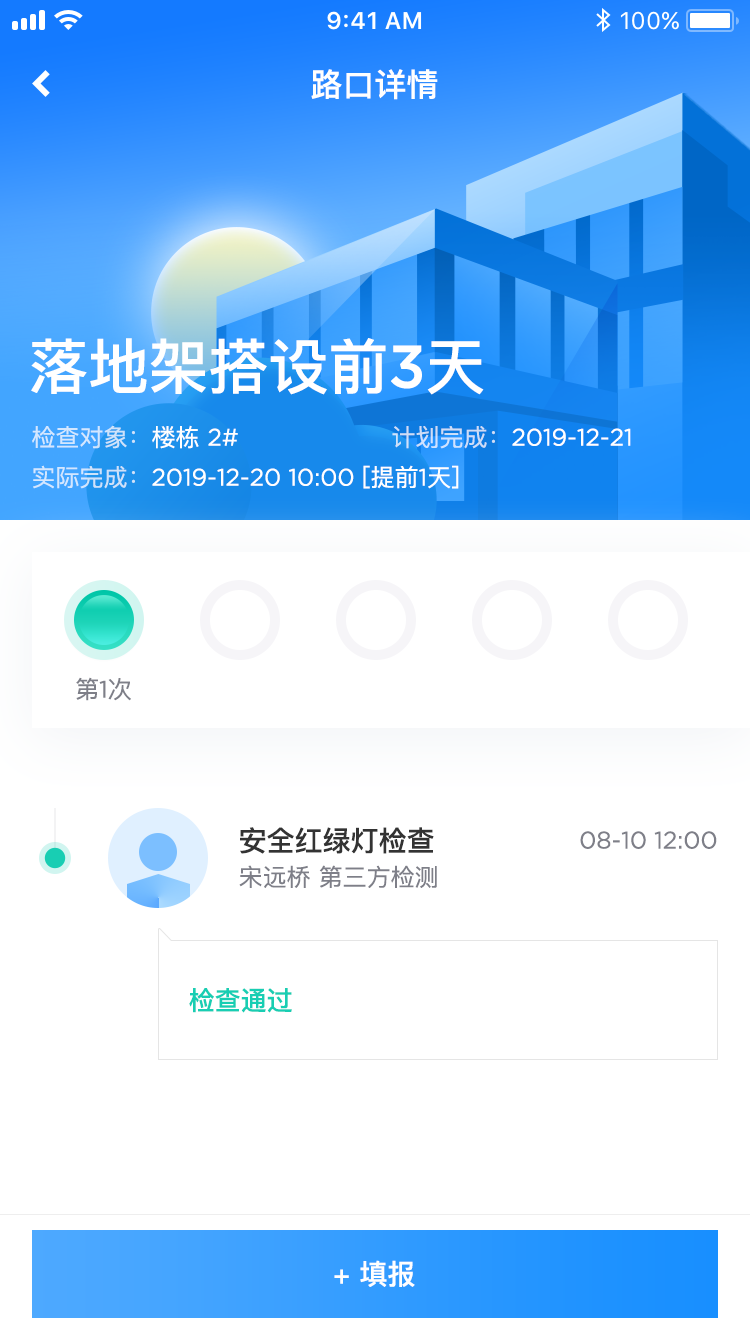Select the last empty inspection circle
The width and height of the screenshot is (750, 1334).
pyautogui.click(x=648, y=620)
